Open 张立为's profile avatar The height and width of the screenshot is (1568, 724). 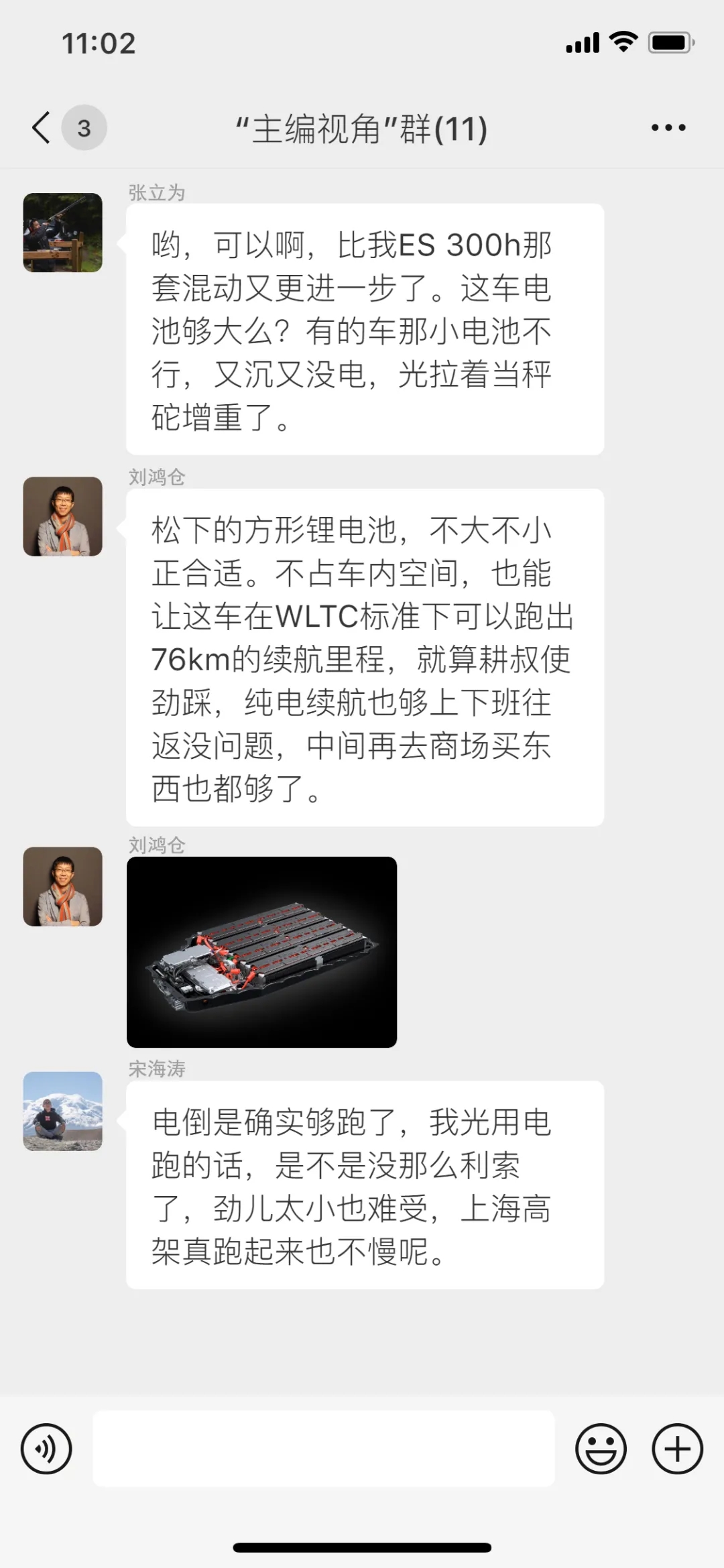tap(63, 233)
